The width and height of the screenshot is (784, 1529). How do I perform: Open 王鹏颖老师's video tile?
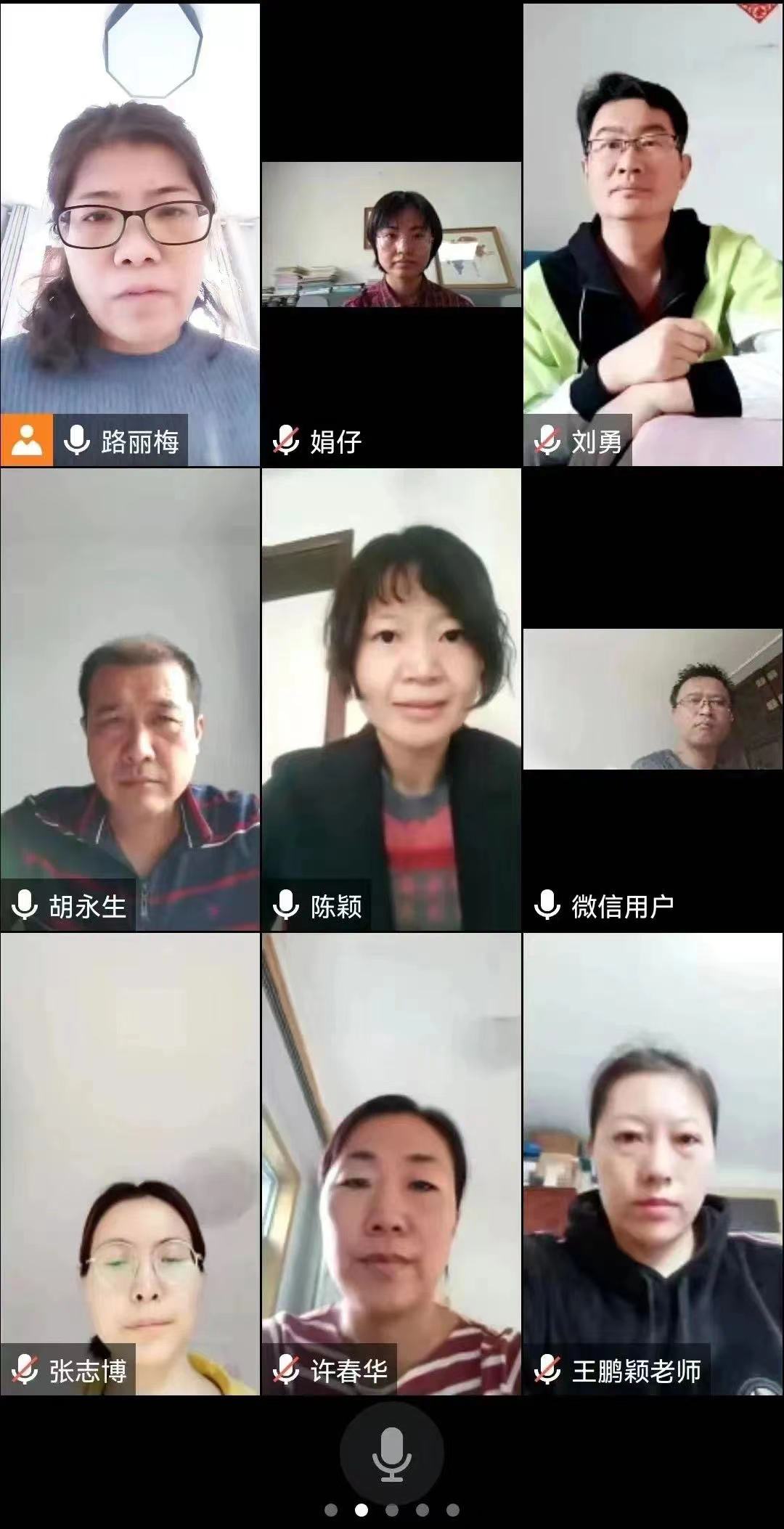[653, 1163]
